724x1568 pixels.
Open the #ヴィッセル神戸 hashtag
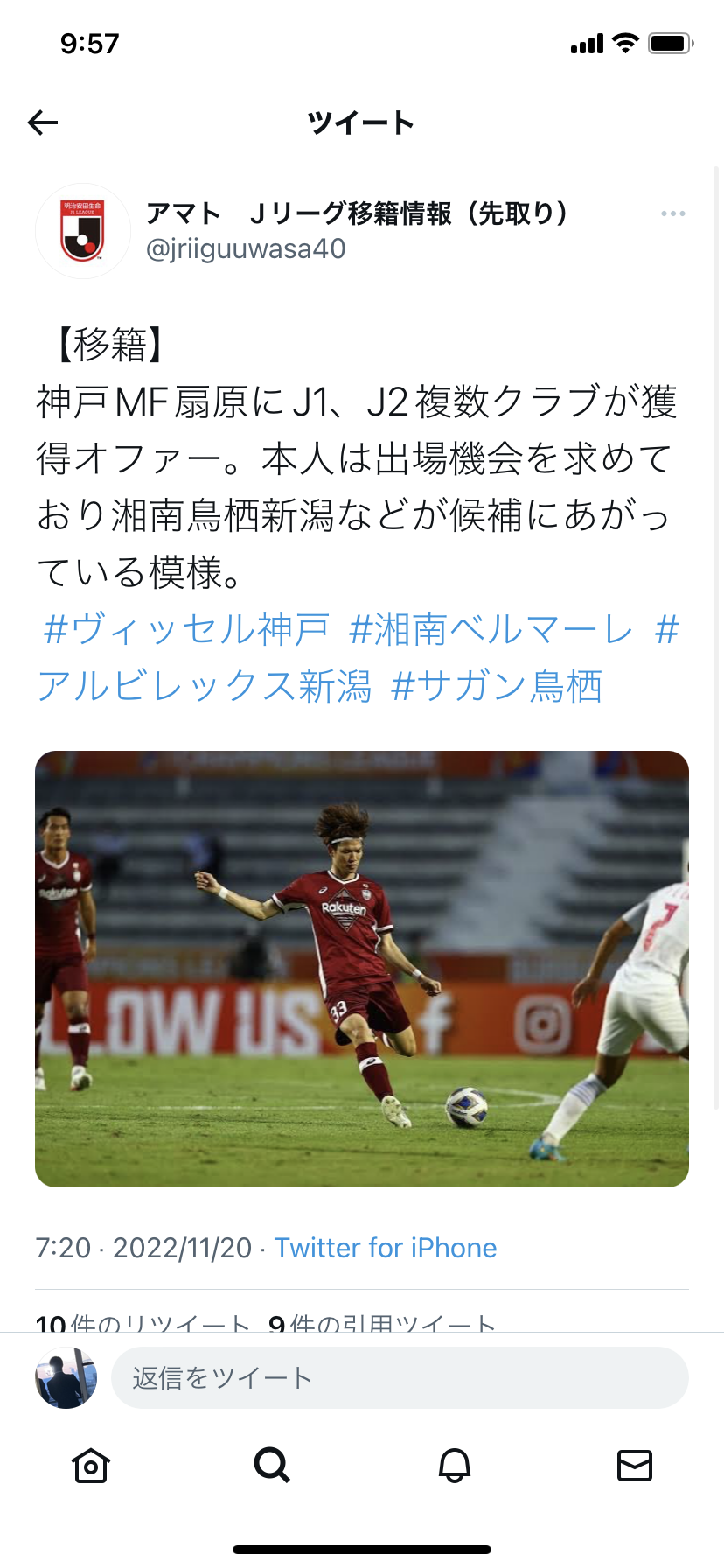[x=186, y=629]
